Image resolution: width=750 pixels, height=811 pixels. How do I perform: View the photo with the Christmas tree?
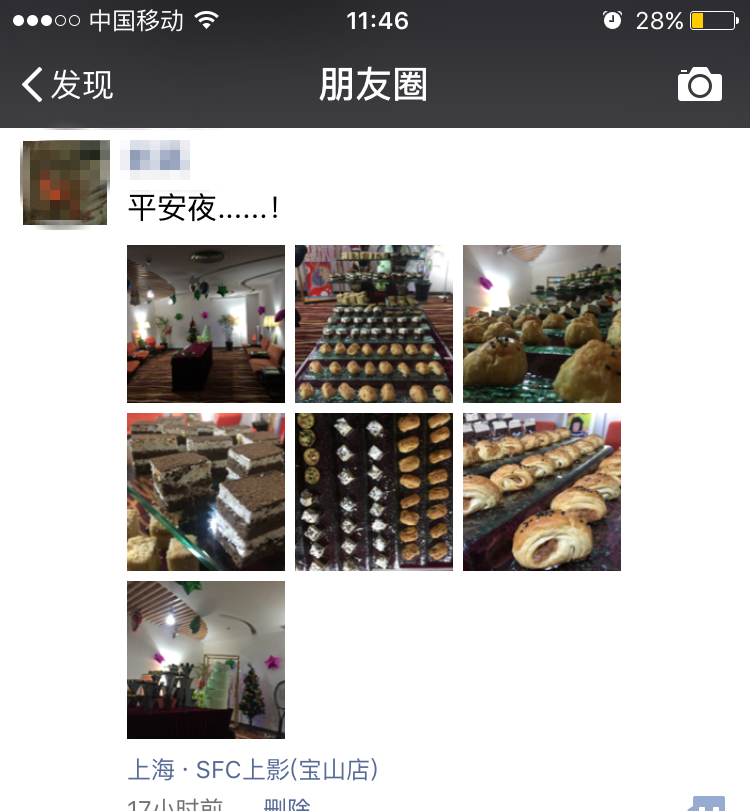pyautogui.click(x=206, y=660)
